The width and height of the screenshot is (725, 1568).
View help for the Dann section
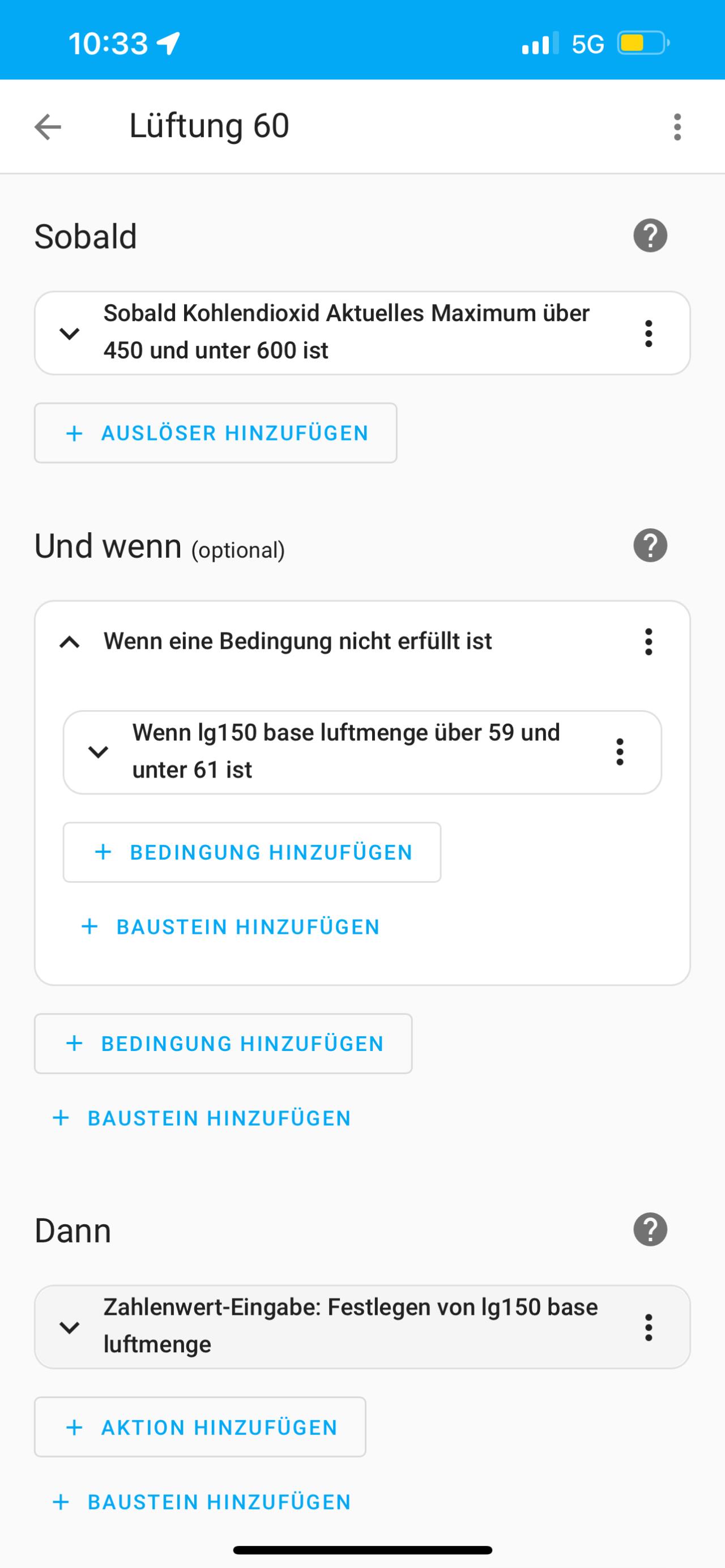coord(650,1229)
